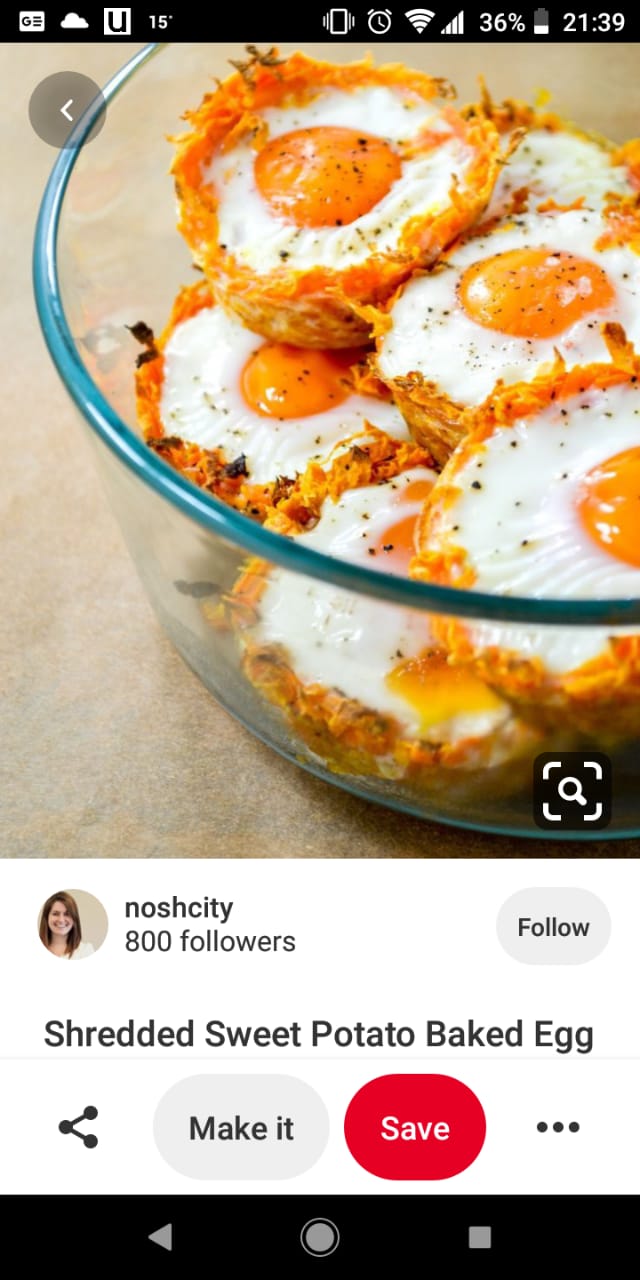Follow the noshcity account
Viewport: 640px width, 1280px height.
pos(553,927)
